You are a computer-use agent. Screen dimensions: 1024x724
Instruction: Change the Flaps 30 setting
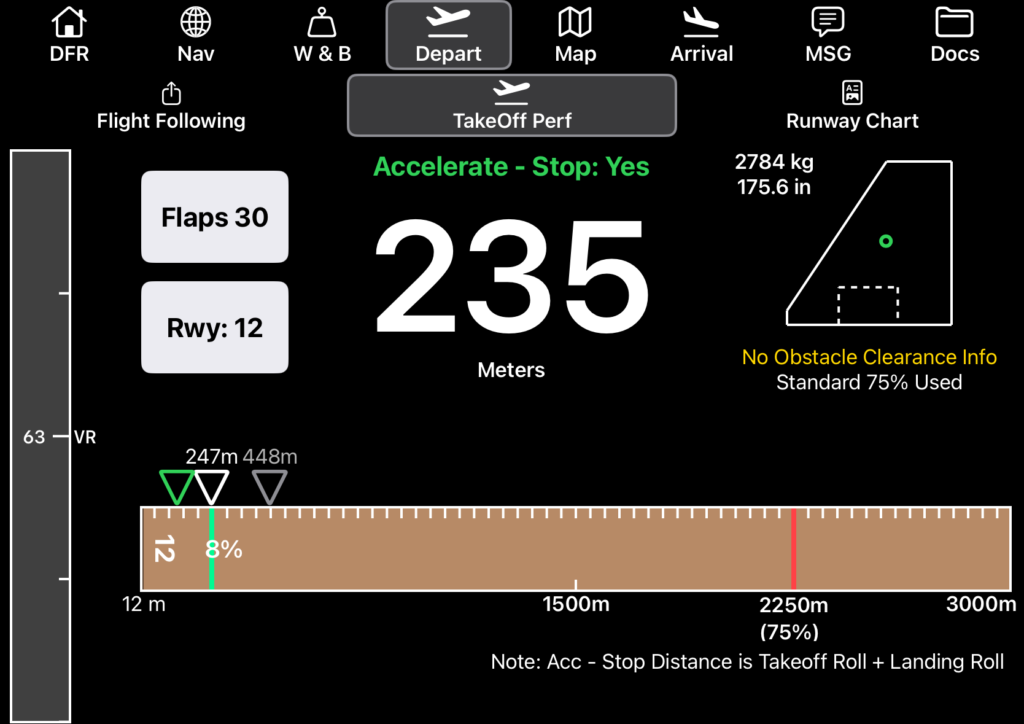[214, 217]
